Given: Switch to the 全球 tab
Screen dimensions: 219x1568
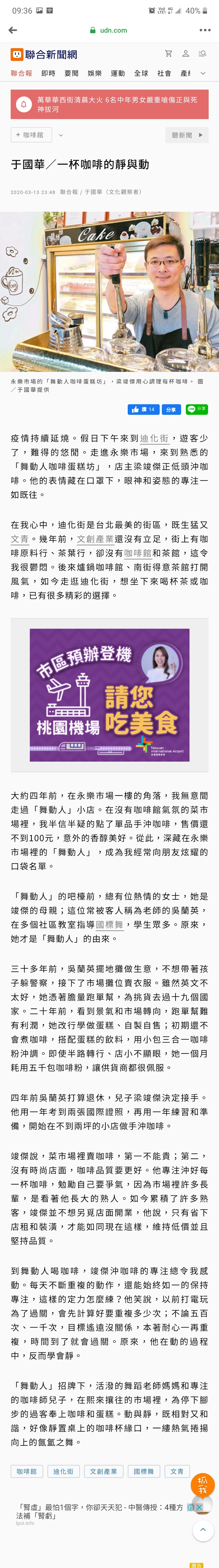Looking at the screenshot, I should click(141, 73).
